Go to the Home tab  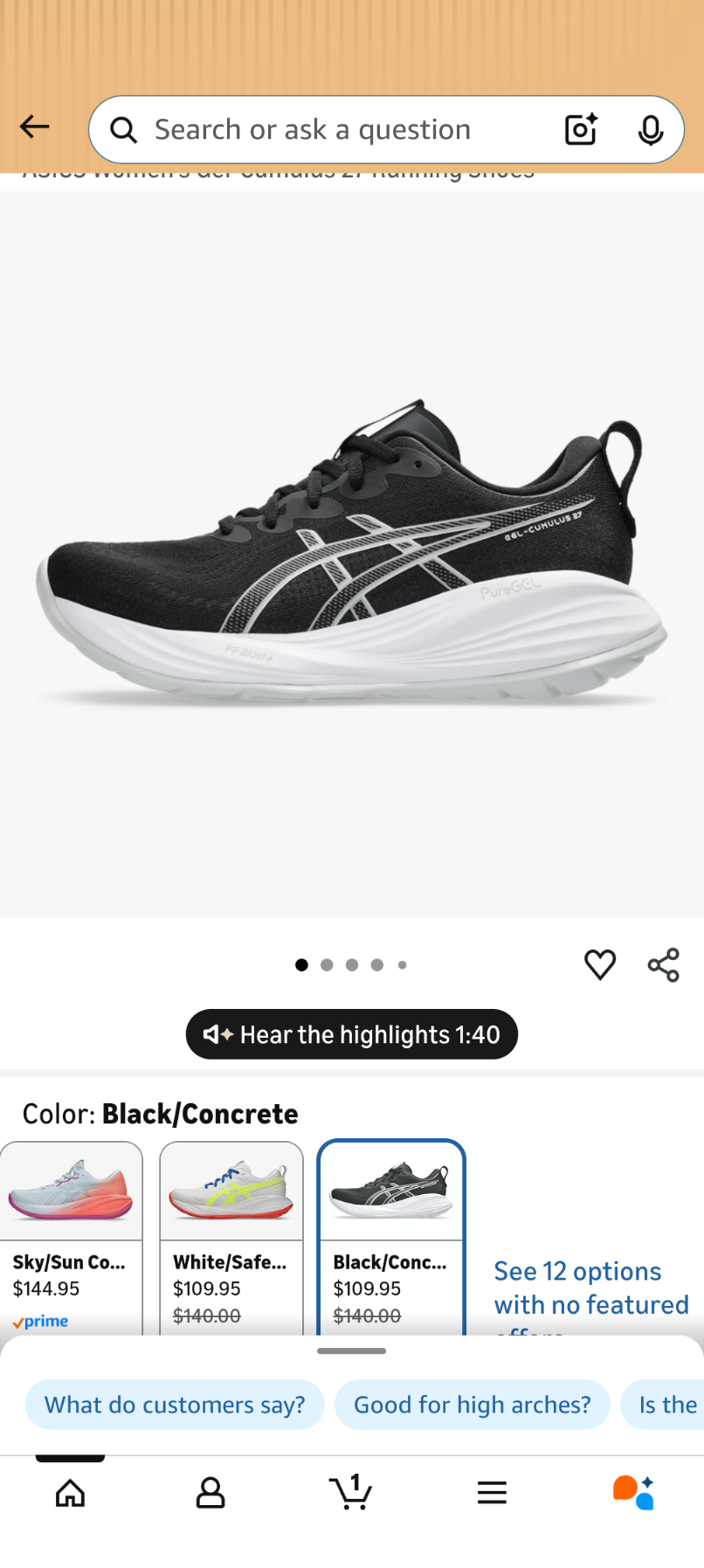pyautogui.click(x=70, y=1493)
